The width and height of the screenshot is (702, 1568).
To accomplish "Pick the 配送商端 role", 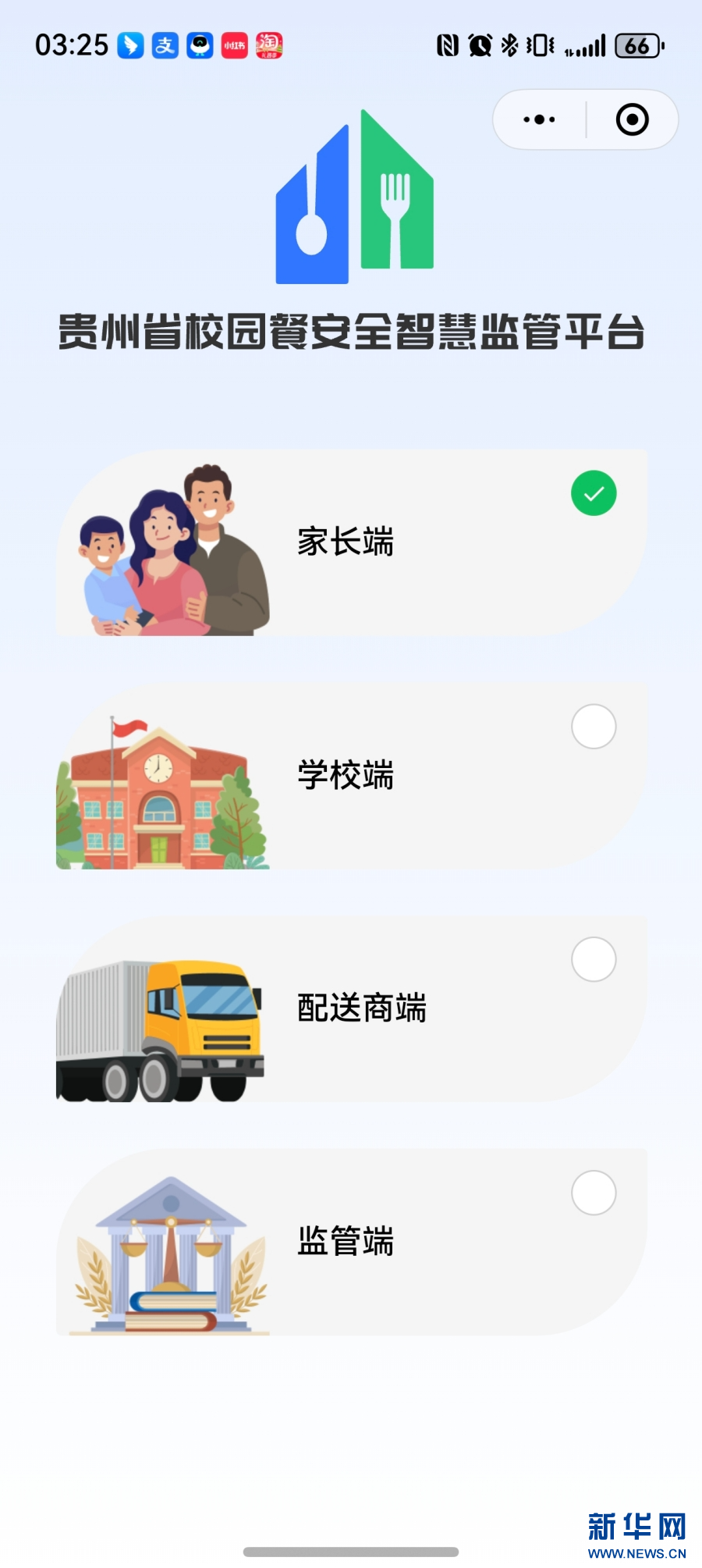I will [351, 1008].
